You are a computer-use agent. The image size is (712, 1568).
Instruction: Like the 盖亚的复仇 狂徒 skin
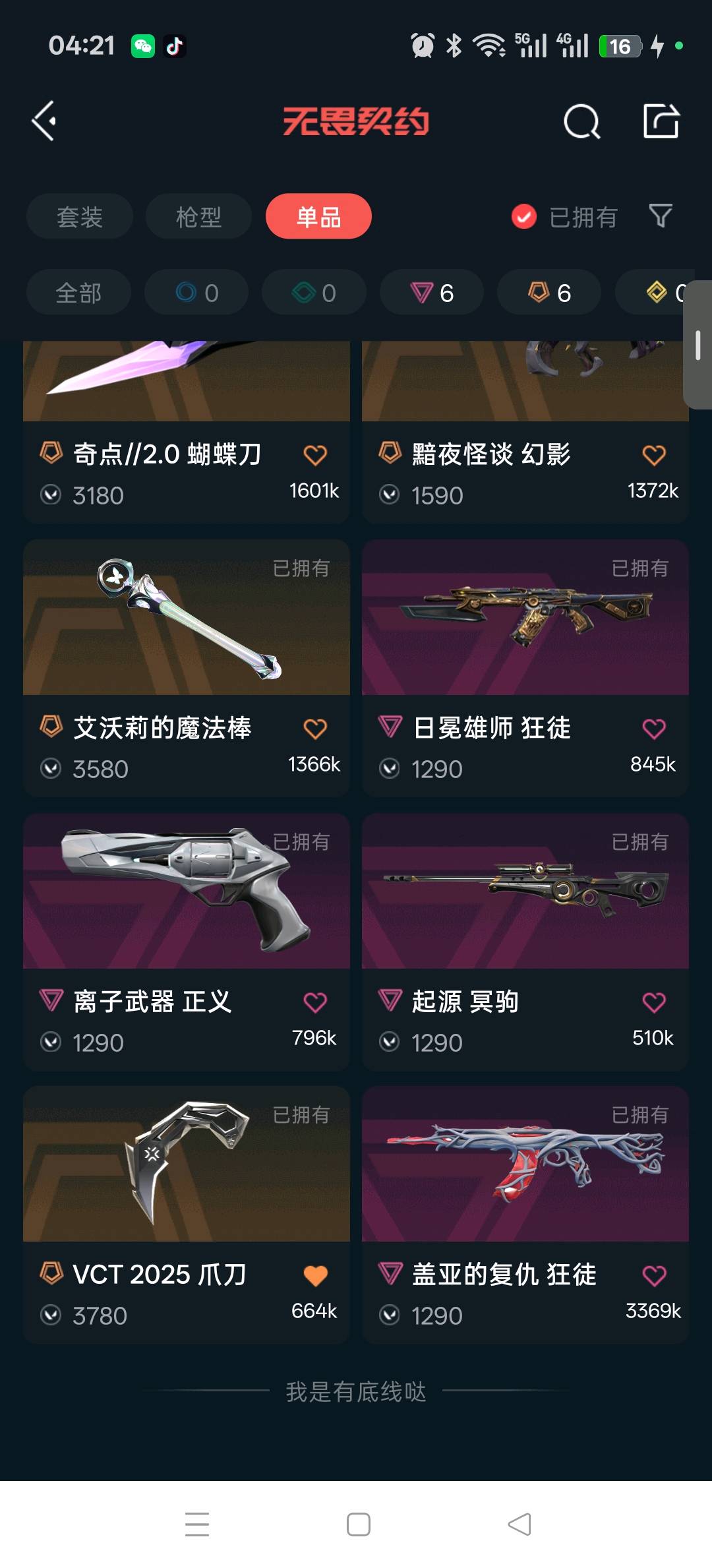click(x=654, y=1276)
